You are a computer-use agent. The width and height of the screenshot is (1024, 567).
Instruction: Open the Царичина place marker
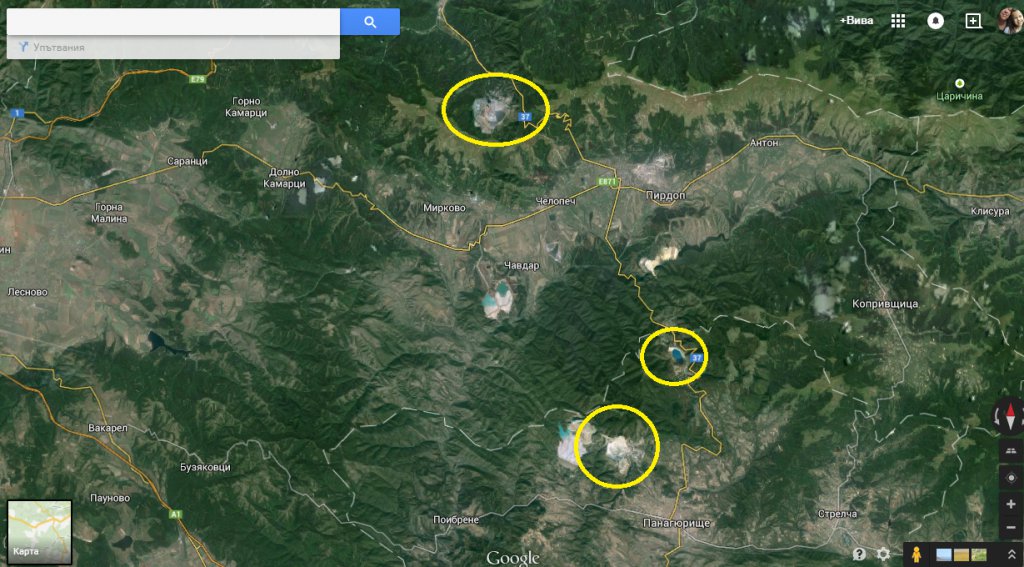(960, 83)
